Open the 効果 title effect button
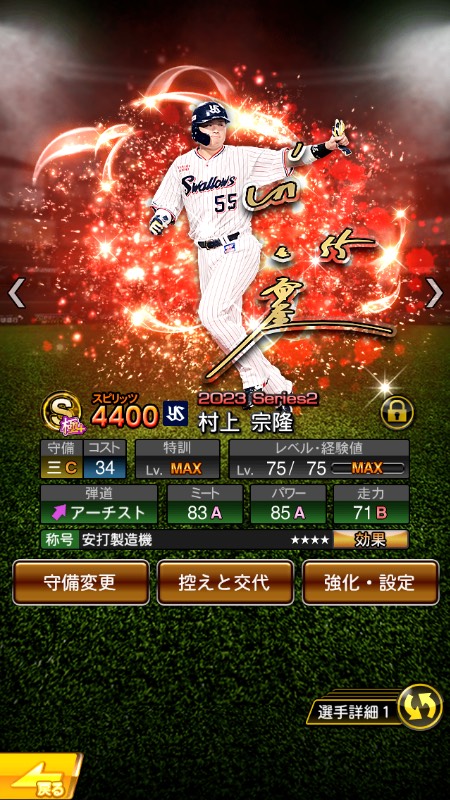The image size is (450, 800). [x=371, y=540]
